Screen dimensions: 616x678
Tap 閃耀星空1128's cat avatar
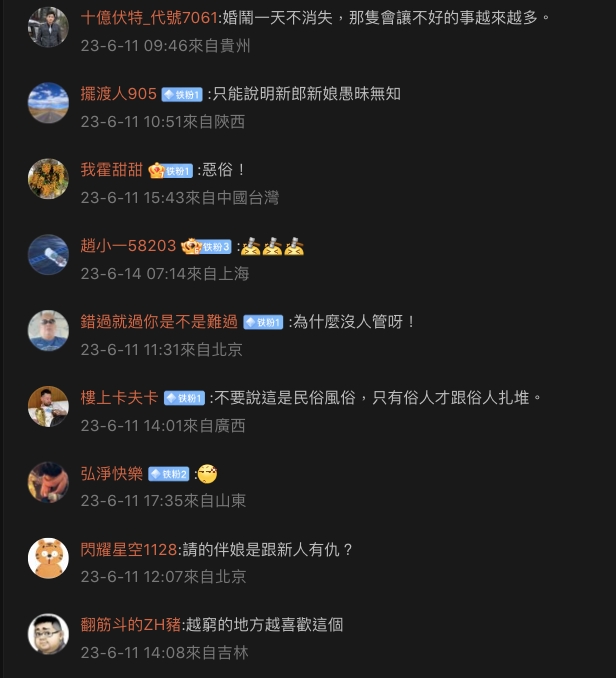(48, 558)
